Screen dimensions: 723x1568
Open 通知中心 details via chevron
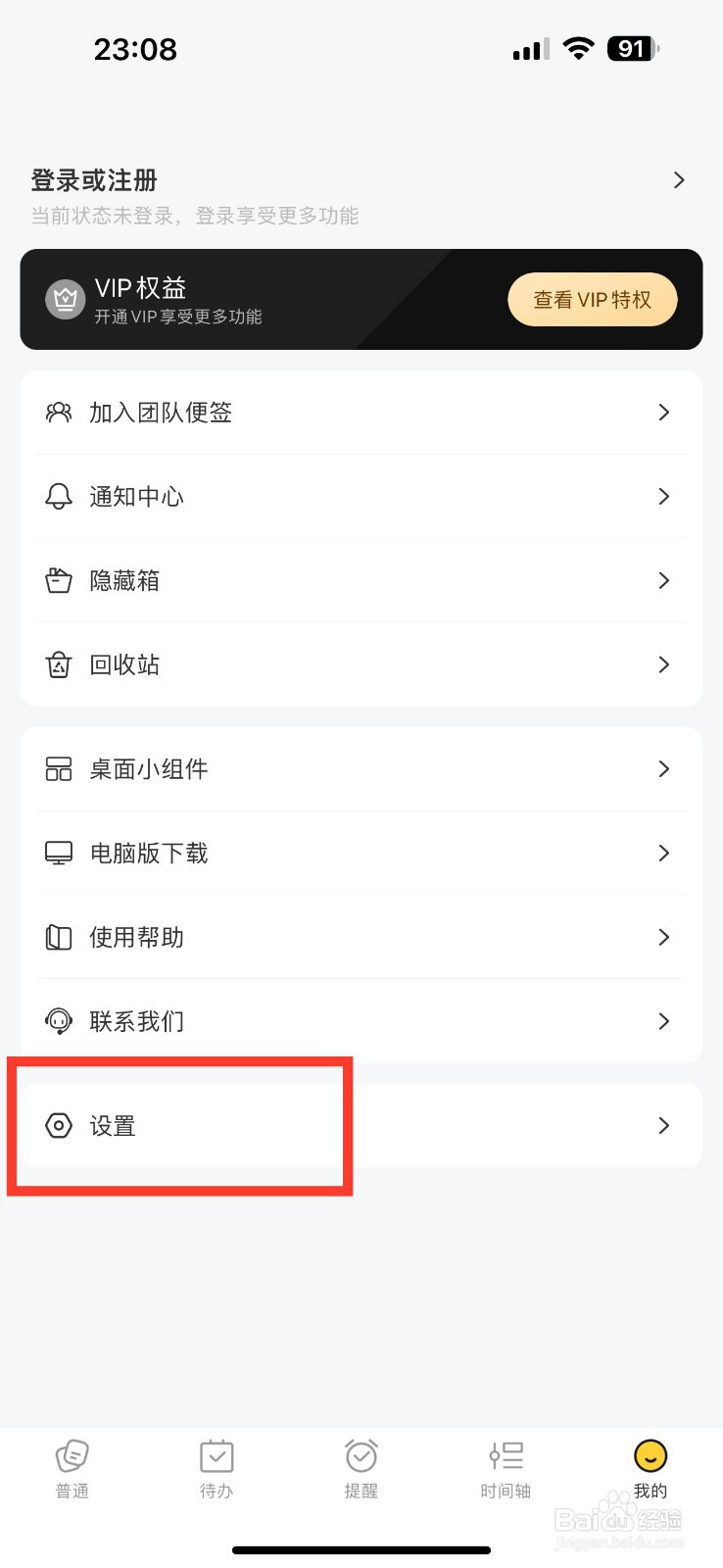[x=664, y=497]
